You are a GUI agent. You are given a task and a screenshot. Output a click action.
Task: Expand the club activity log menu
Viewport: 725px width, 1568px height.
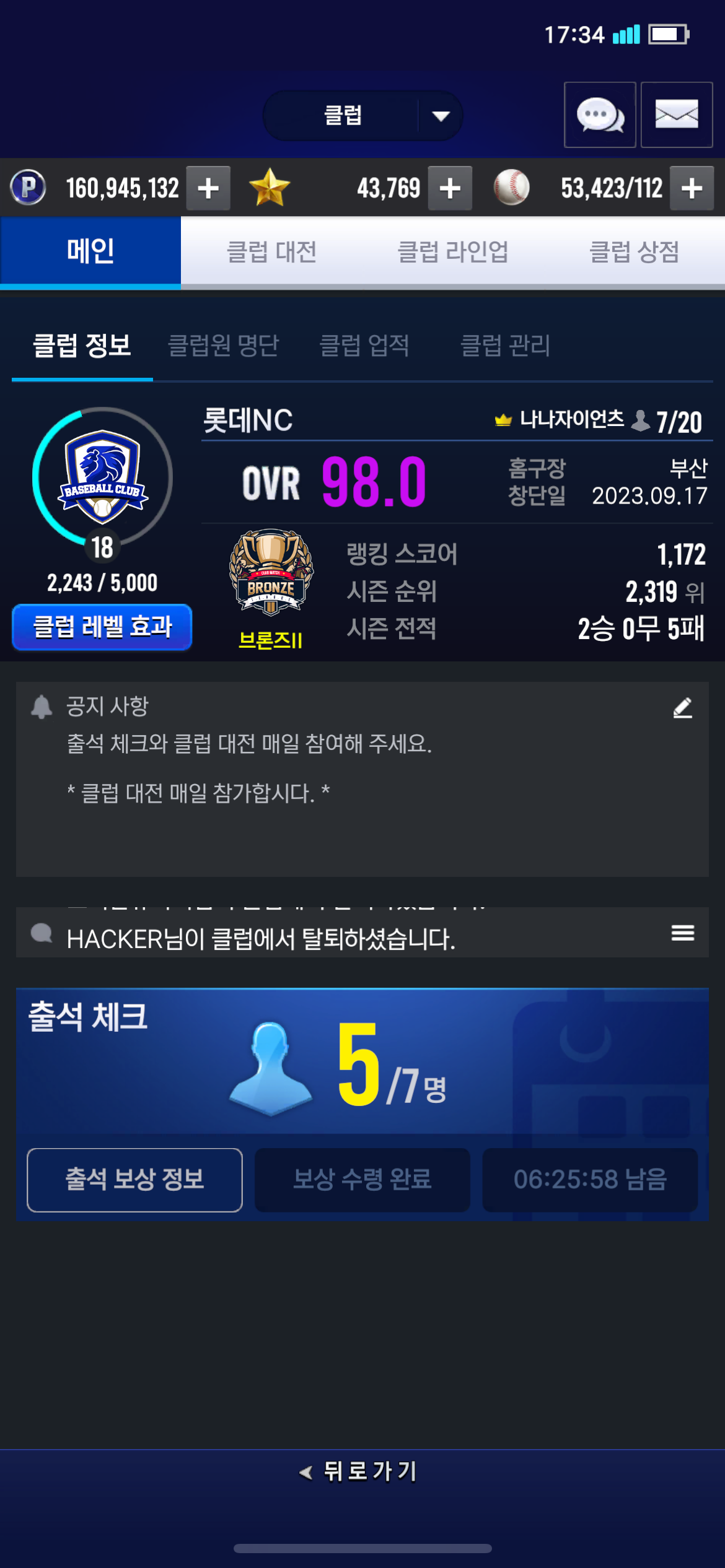pyautogui.click(x=682, y=933)
